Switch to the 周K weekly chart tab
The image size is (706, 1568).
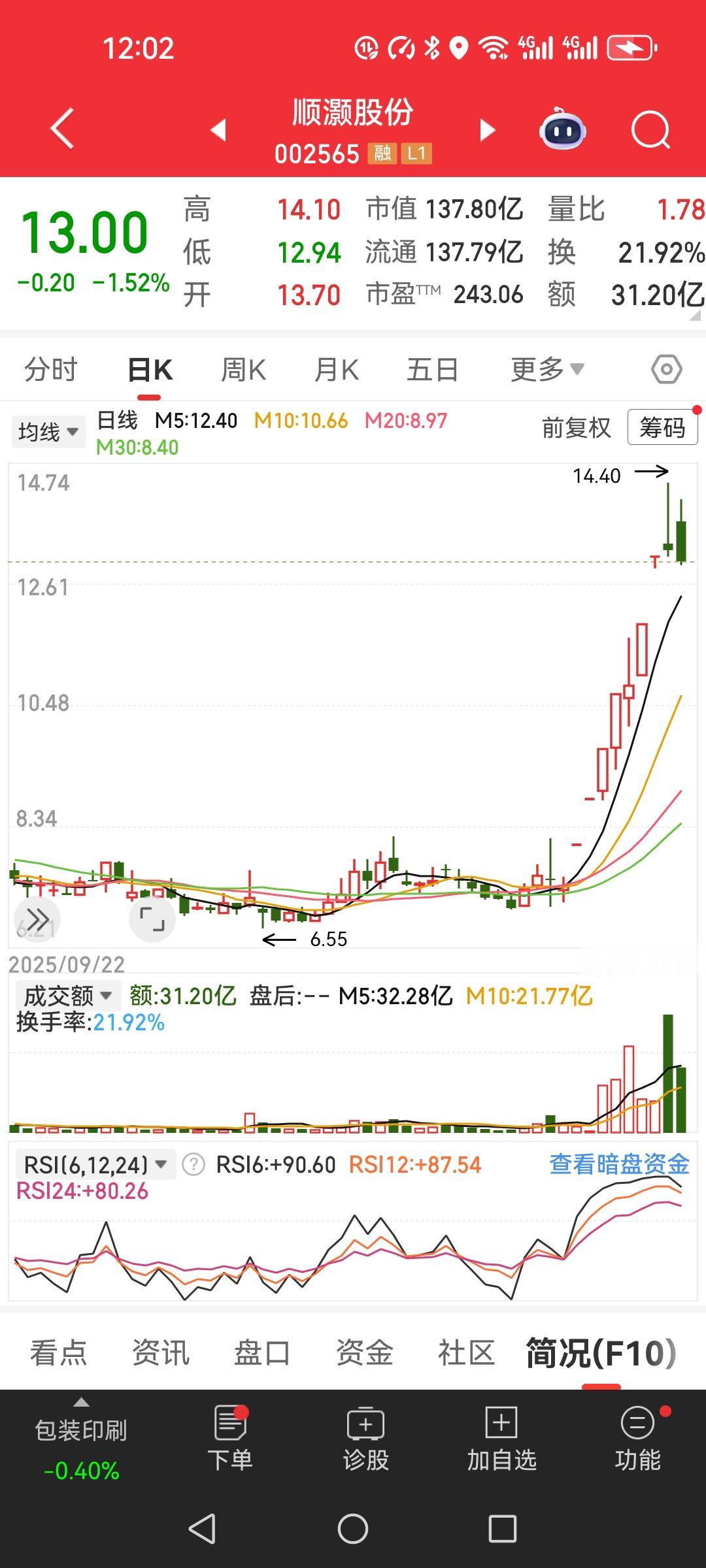(x=243, y=369)
